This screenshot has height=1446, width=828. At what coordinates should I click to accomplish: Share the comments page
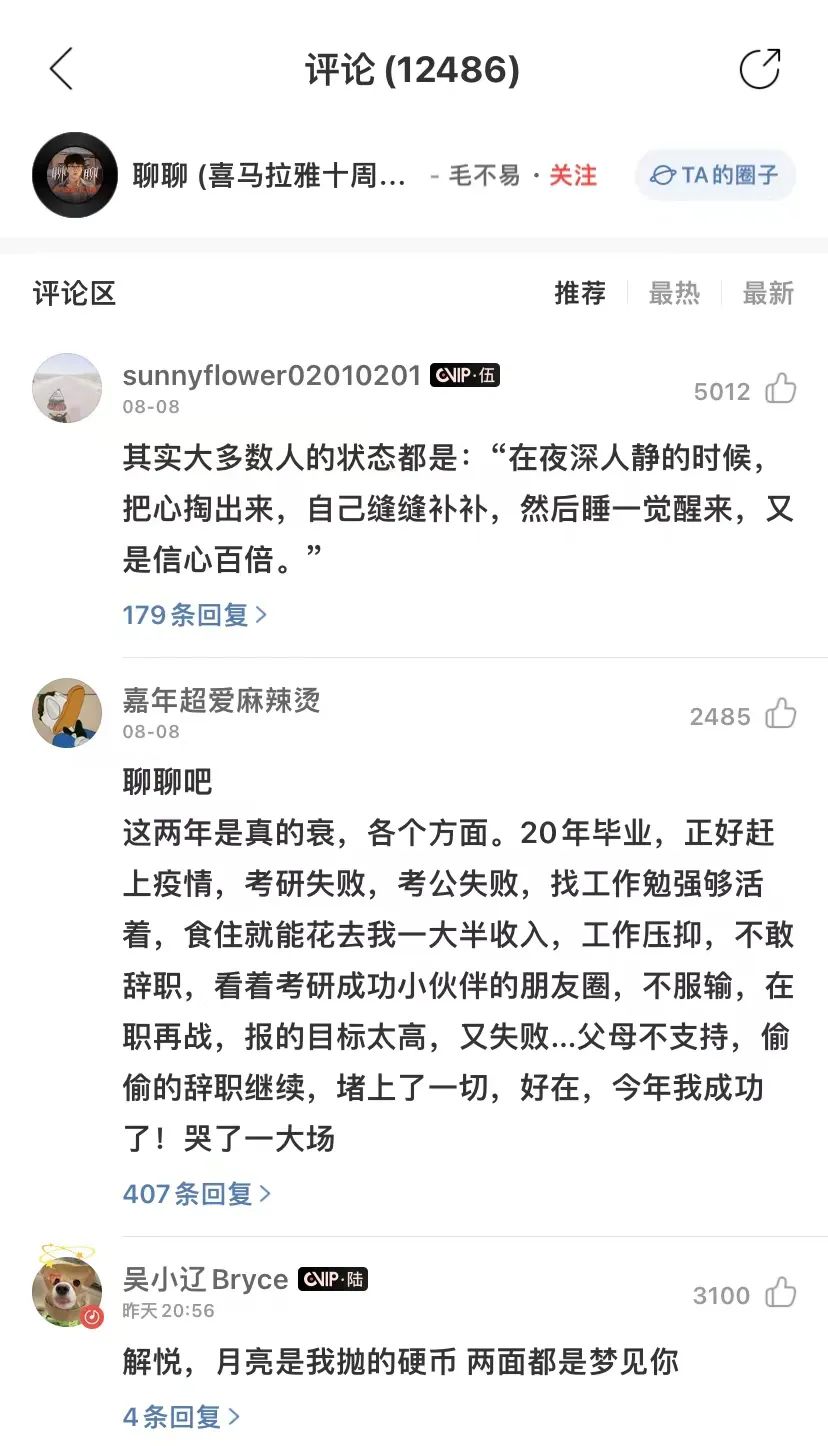click(759, 69)
